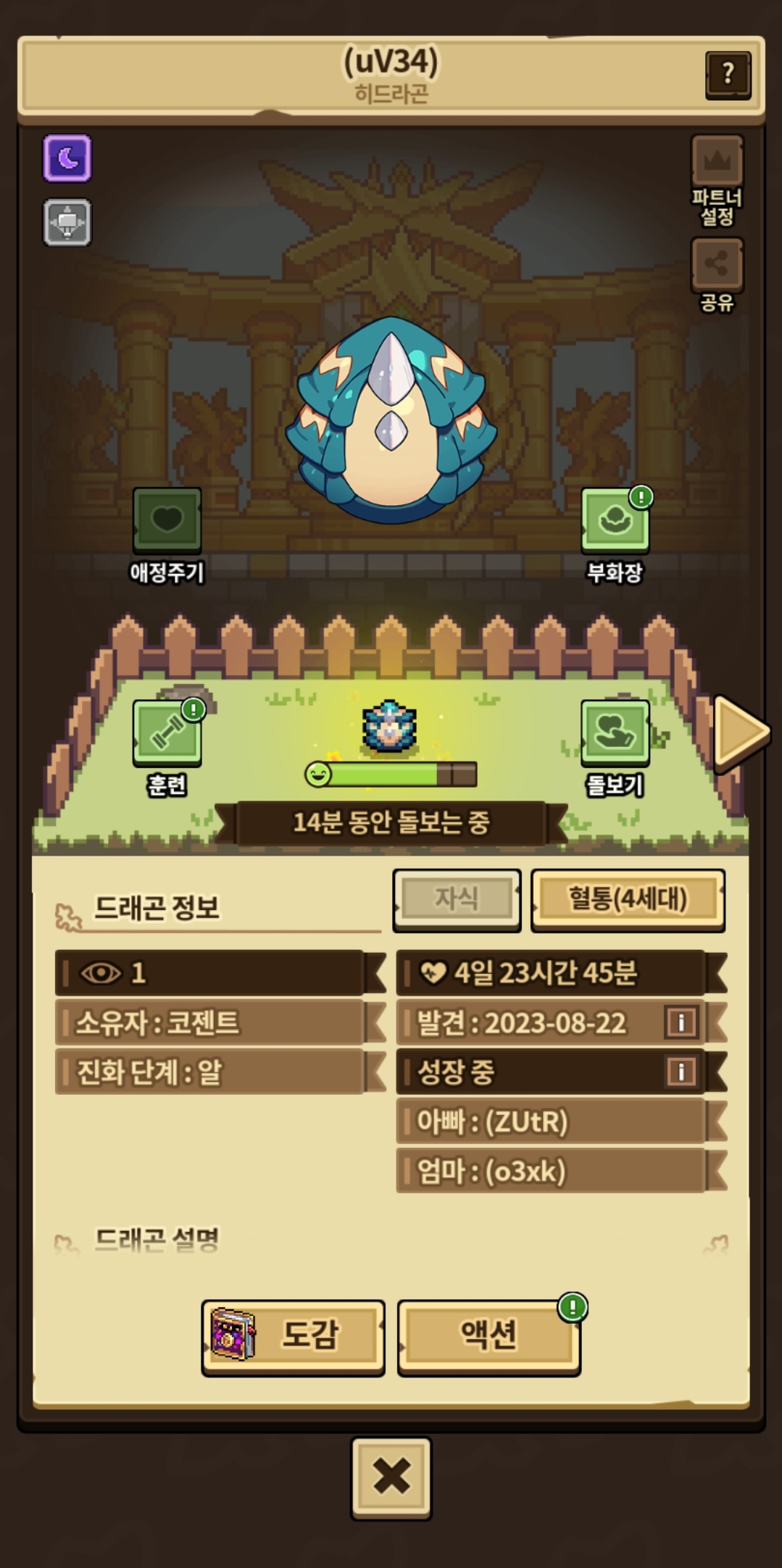Screen dimensions: 782x1568
Task: Start 훈련 training
Action: click(167, 733)
